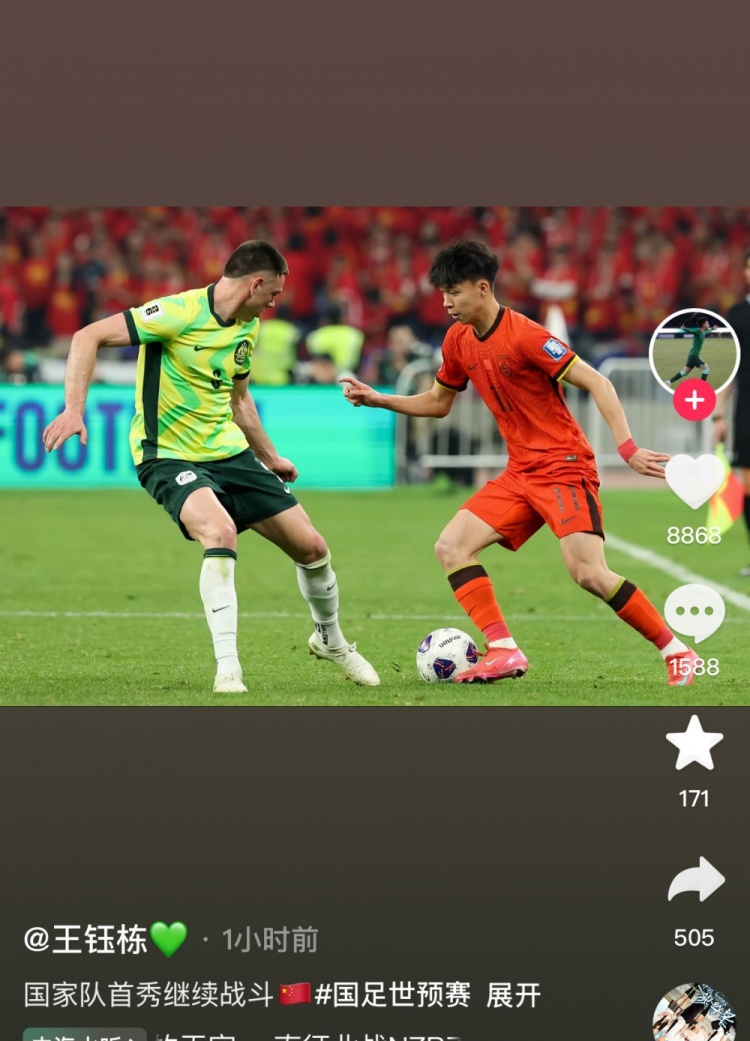The width and height of the screenshot is (750, 1041).
Task: Open the spinning music disc
Action: click(x=693, y=1015)
